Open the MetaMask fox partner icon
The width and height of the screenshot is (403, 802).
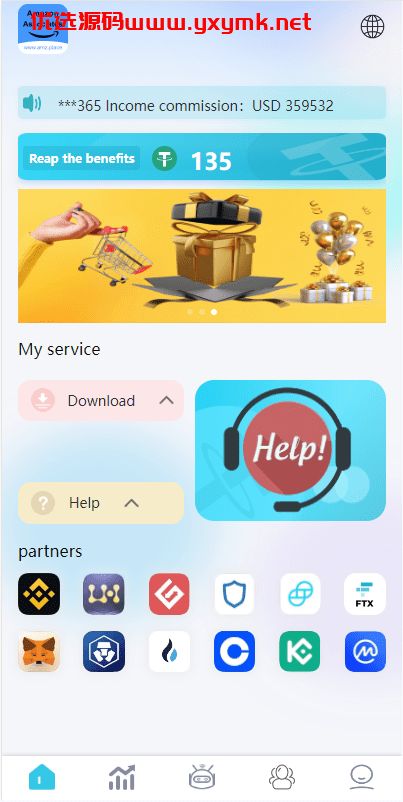pyautogui.click(x=39, y=651)
